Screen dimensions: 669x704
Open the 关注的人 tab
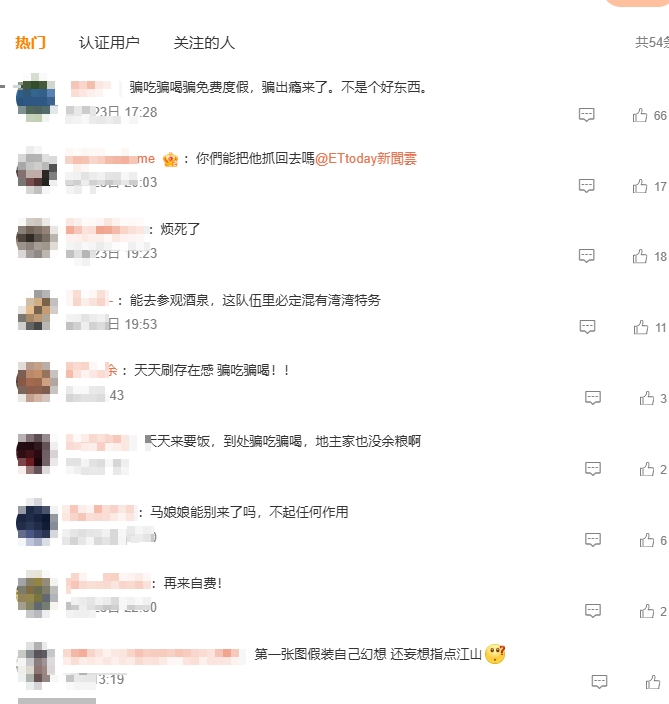click(204, 42)
